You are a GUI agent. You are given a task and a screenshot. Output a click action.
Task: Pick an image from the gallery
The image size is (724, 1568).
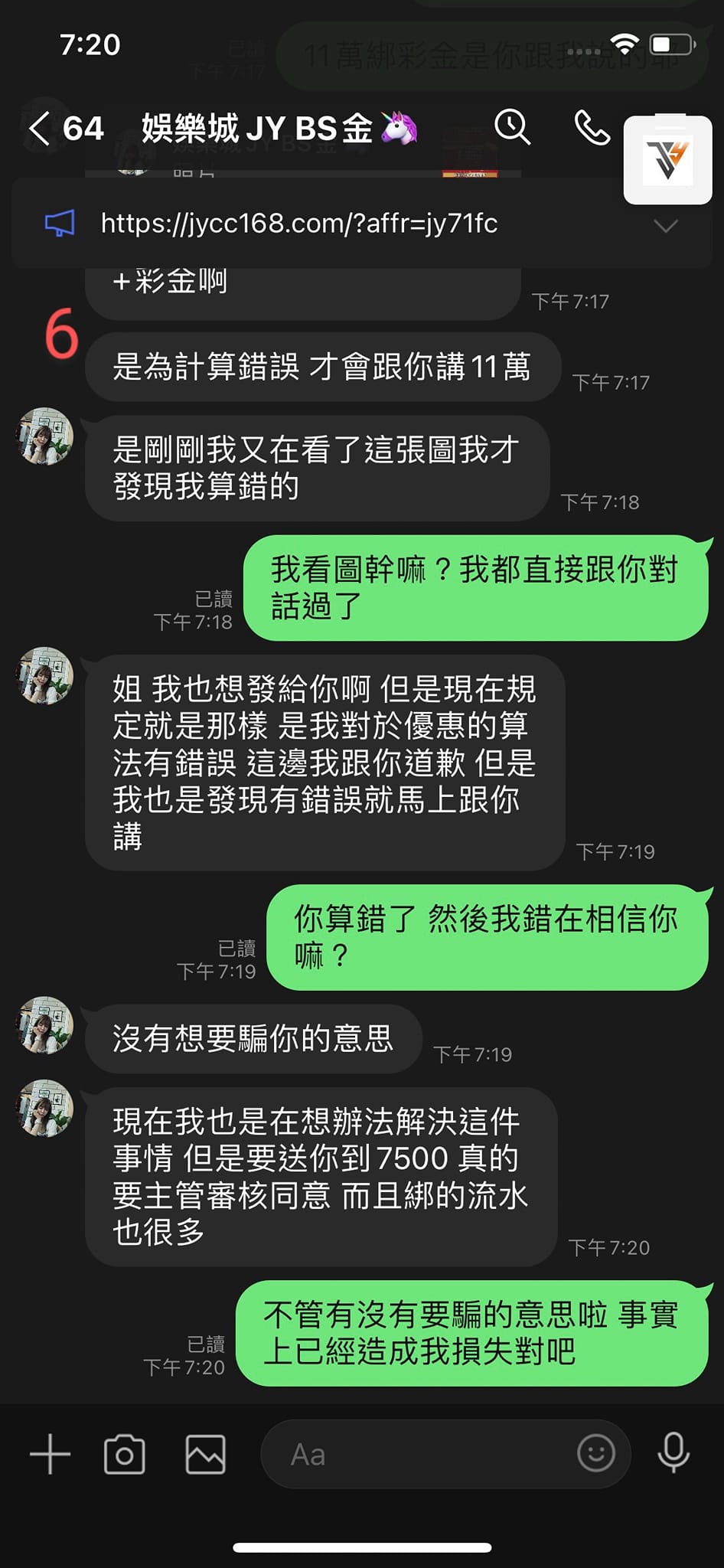205,1454
